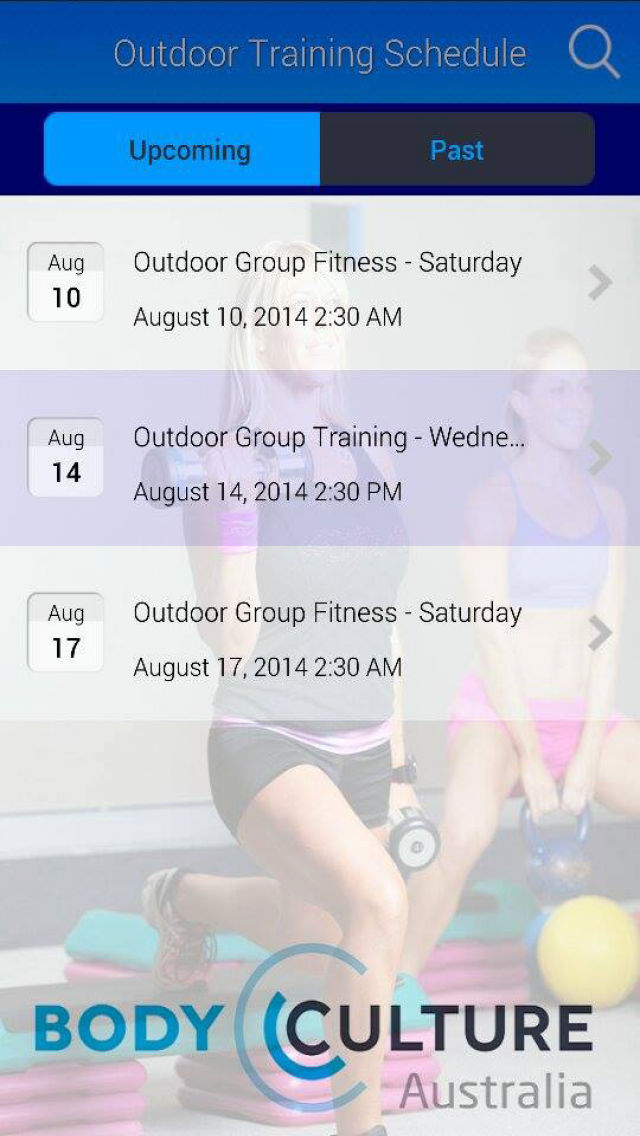640x1136 pixels.
Task: Open search in the top bar
Action: pyautogui.click(x=594, y=51)
